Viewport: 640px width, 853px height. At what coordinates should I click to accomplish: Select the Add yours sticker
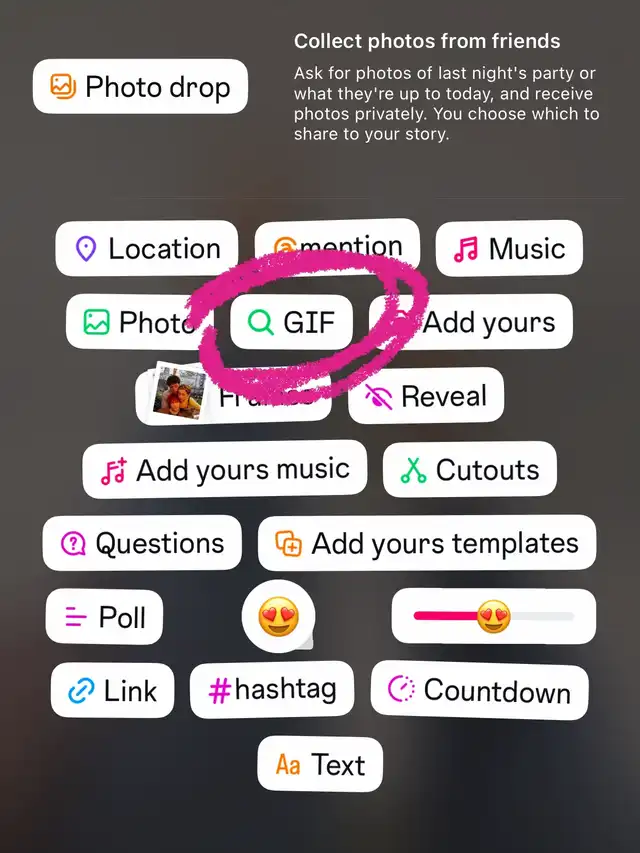(471, 322)
